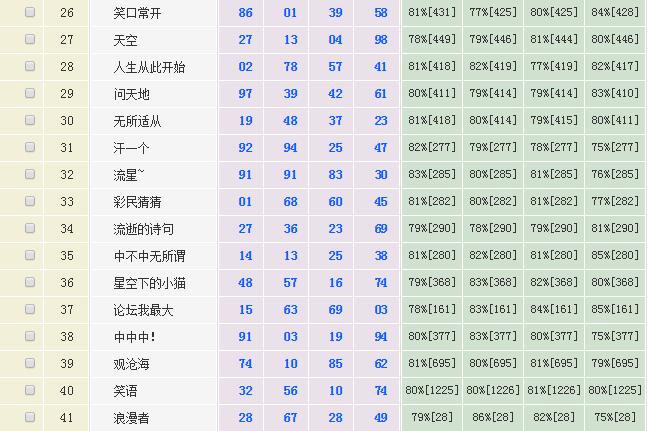648x431 pixels.
Task: Select the checkbox for 论坛我最大
Action: tap(30, 309)
